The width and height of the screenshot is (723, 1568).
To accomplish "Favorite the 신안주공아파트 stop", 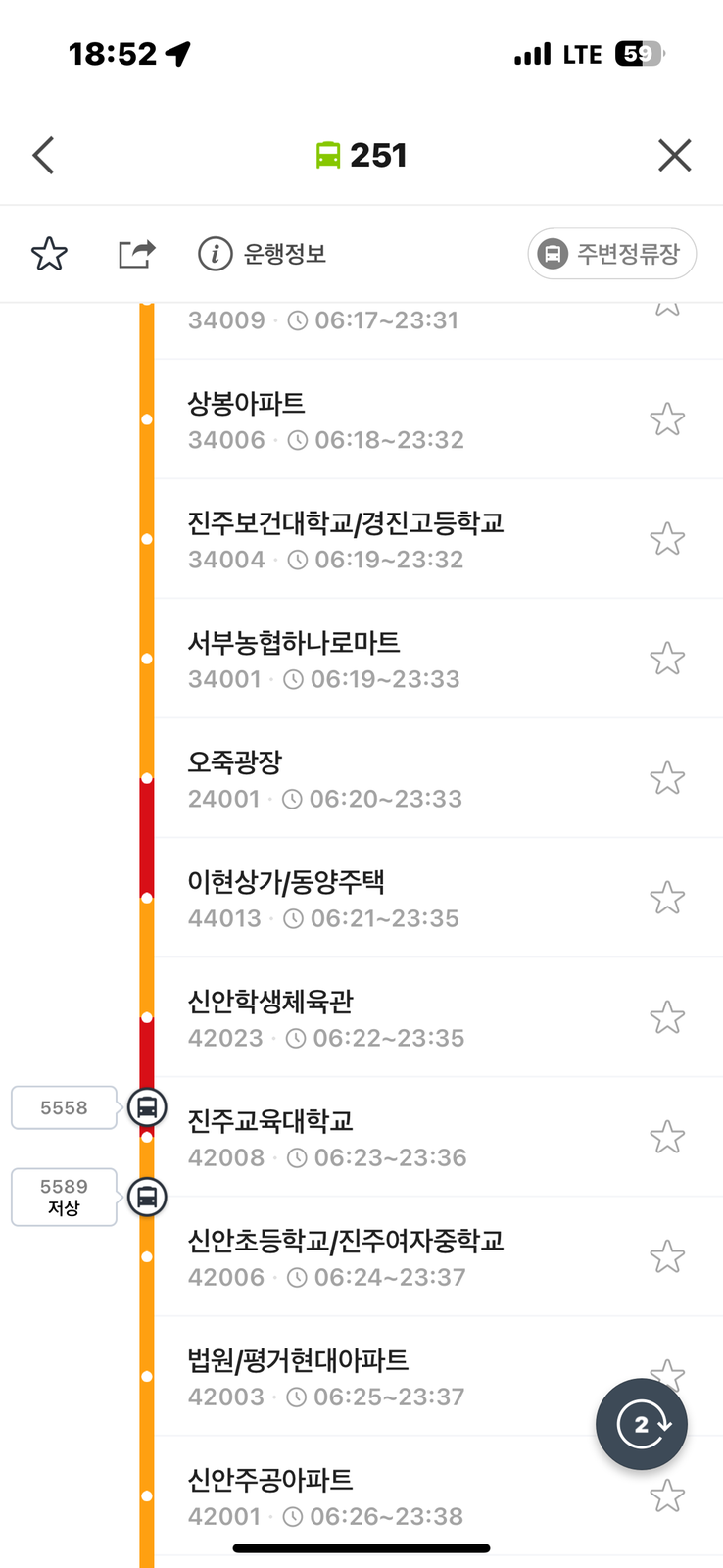I will click(x=667, y=1496).
